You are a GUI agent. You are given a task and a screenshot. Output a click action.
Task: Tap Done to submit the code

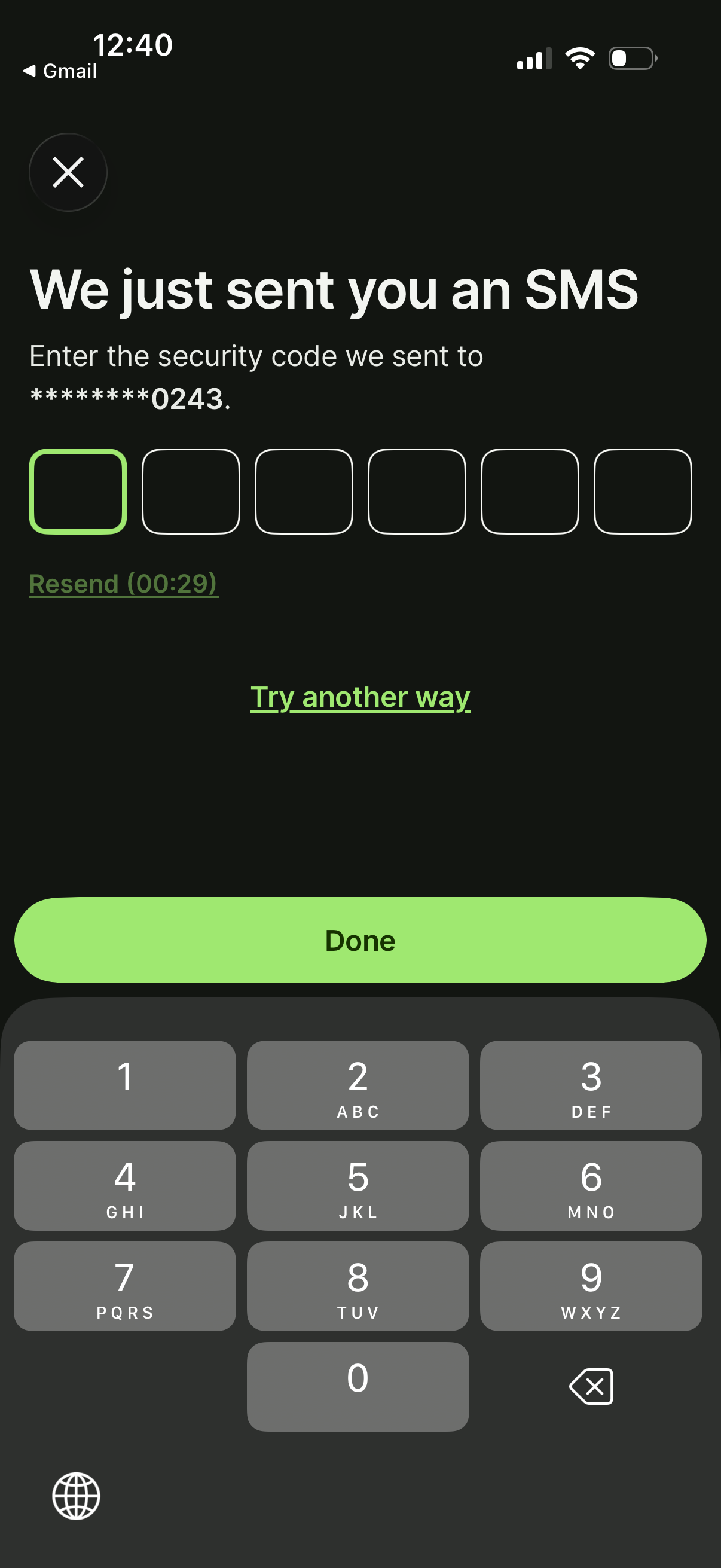pos(360,940)
